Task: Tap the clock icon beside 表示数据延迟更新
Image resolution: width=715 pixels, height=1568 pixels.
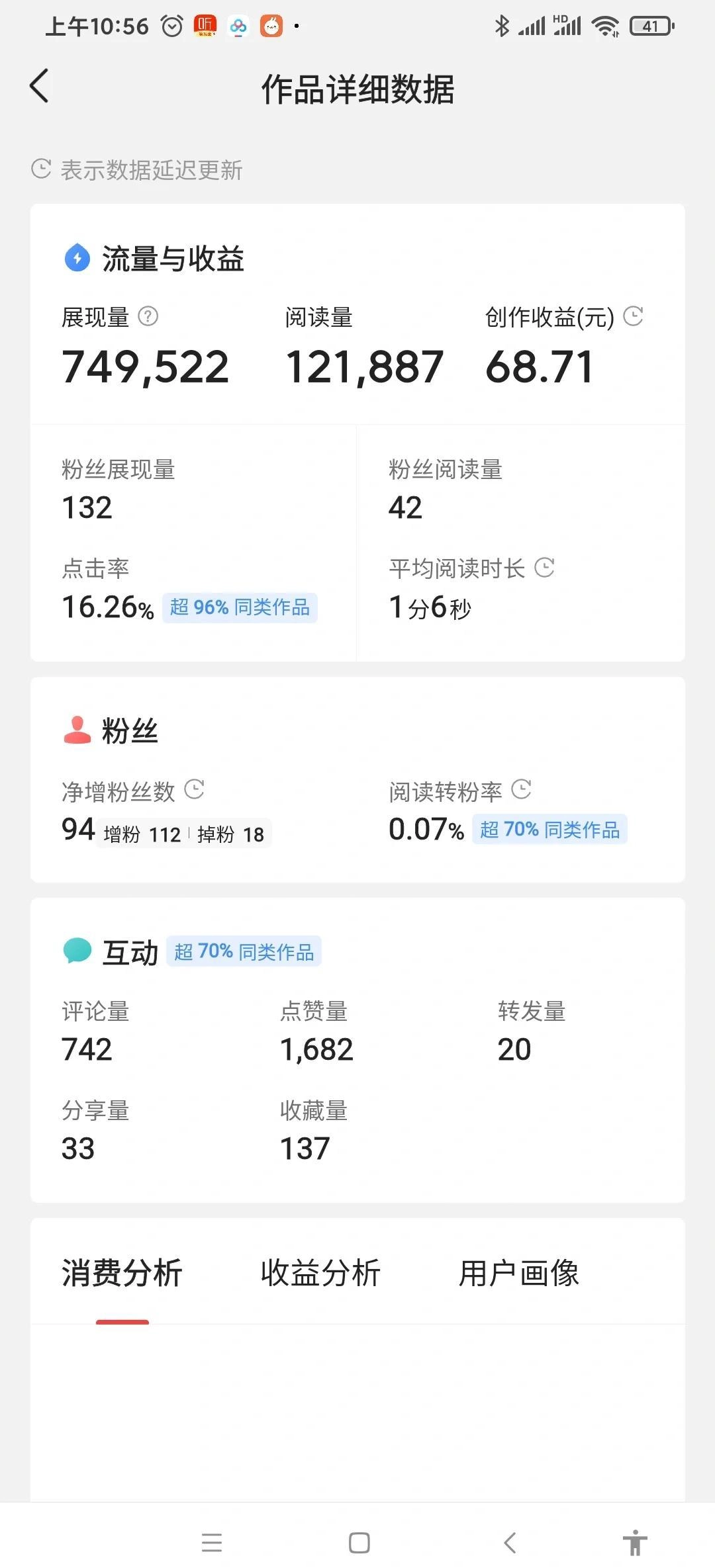Action: coord(41,169)
